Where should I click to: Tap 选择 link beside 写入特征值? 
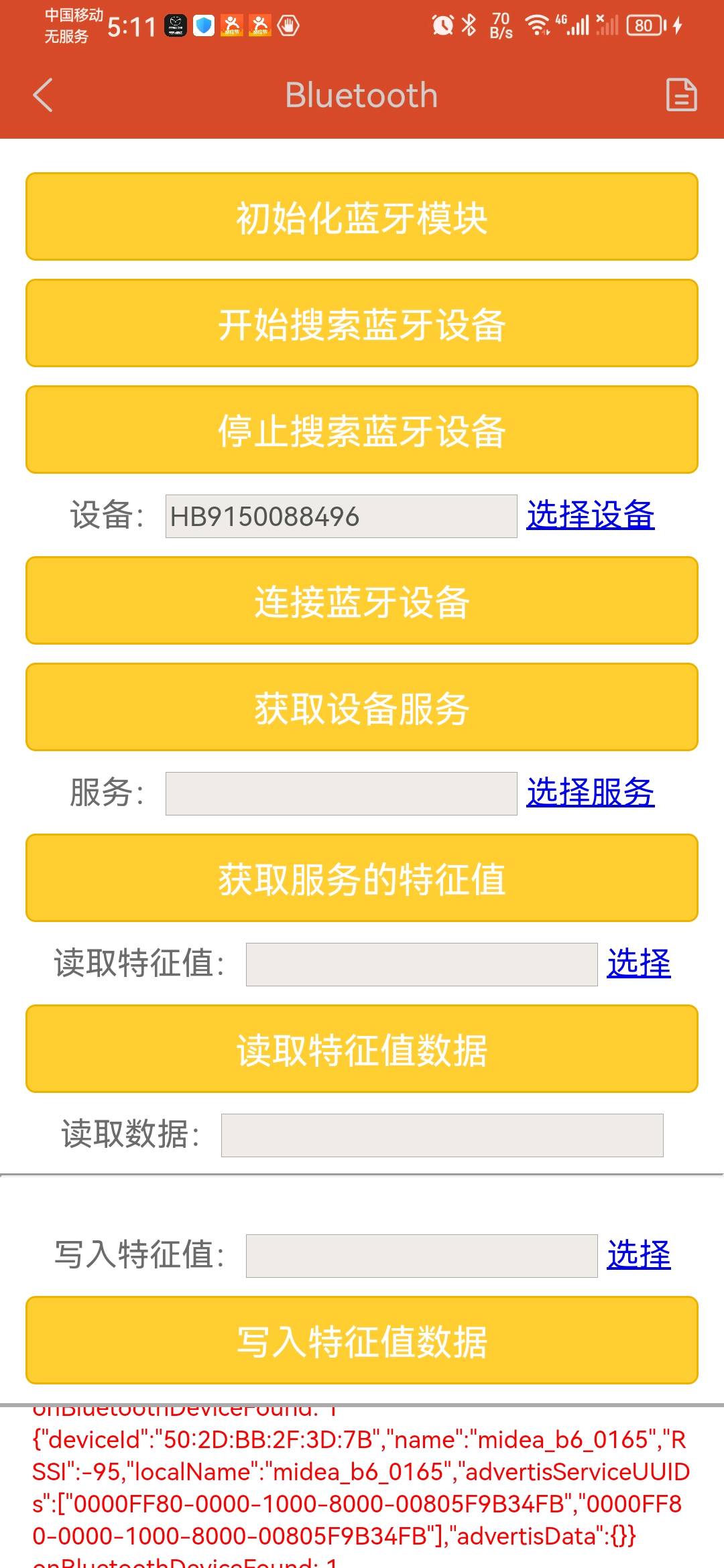click(638, 1255)
